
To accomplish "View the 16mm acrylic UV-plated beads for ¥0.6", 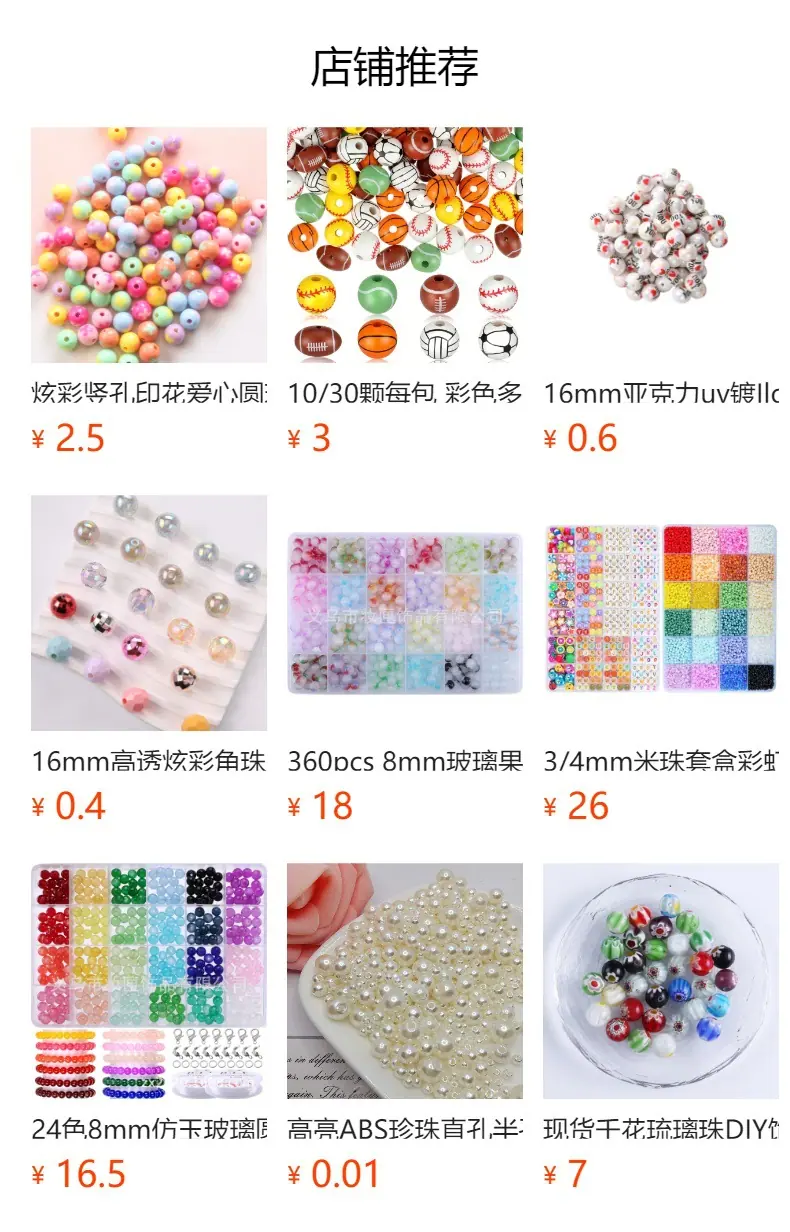I will (x=661, y=290).
